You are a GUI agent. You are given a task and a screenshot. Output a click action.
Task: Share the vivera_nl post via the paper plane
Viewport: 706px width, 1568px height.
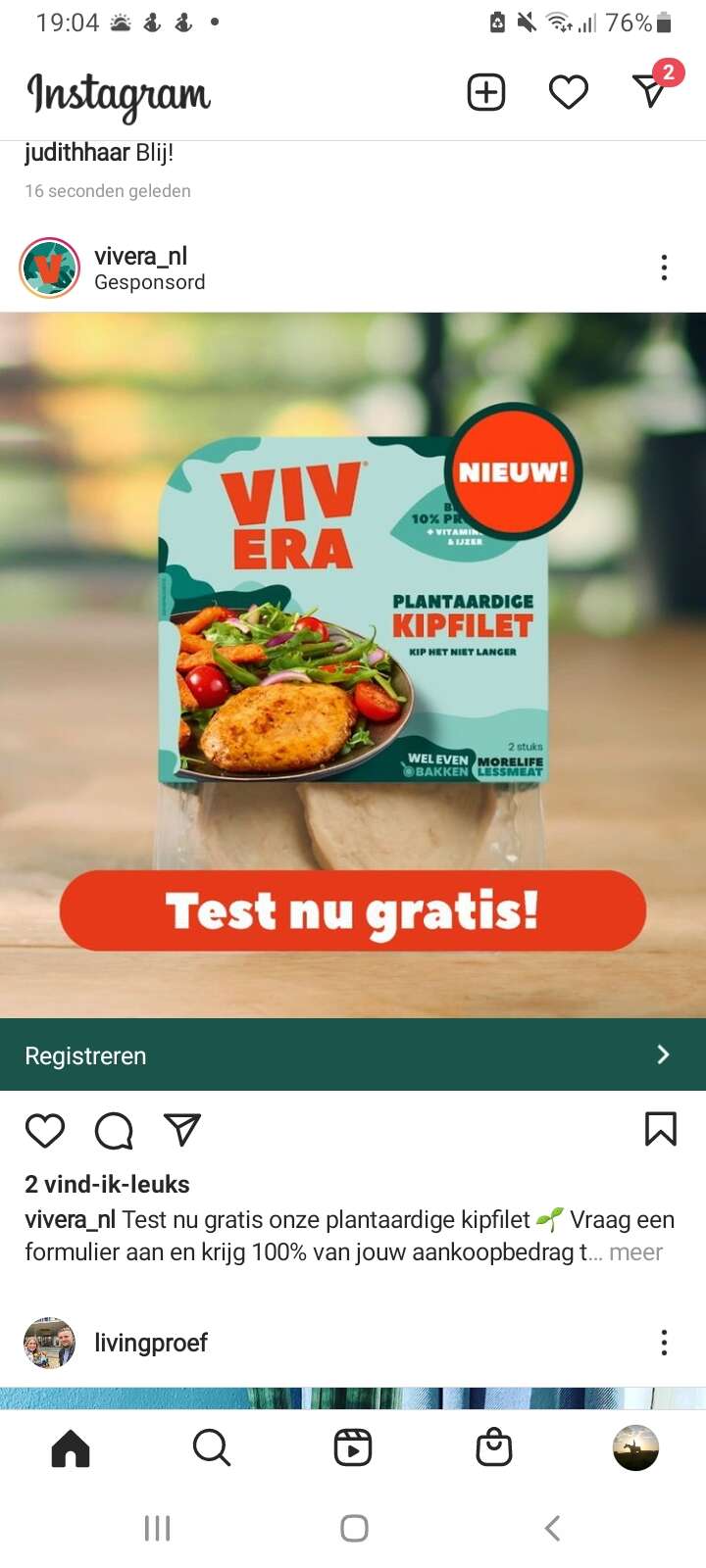182,1130
